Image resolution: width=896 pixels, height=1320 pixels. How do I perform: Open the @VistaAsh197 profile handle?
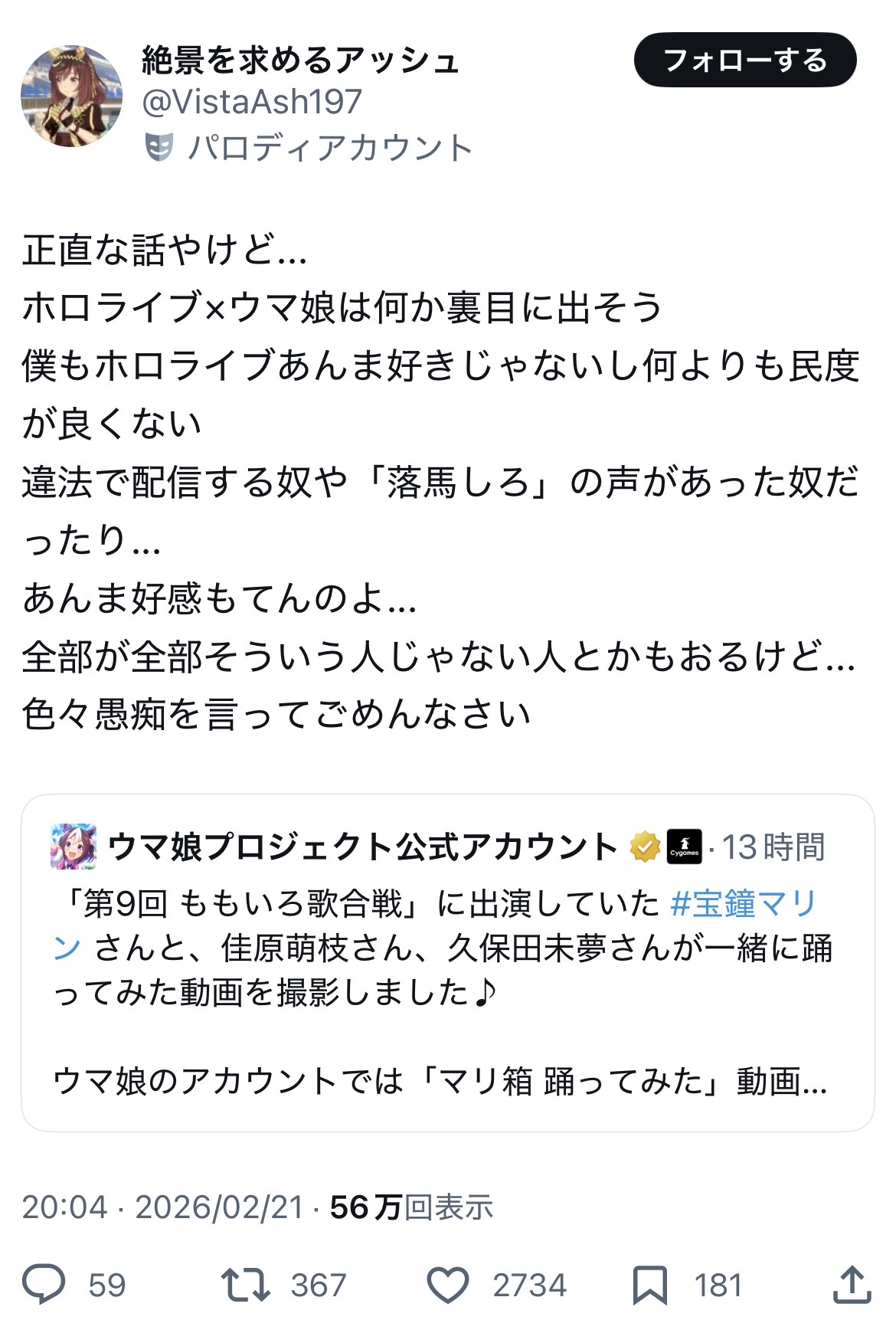[x=252, y=102]
